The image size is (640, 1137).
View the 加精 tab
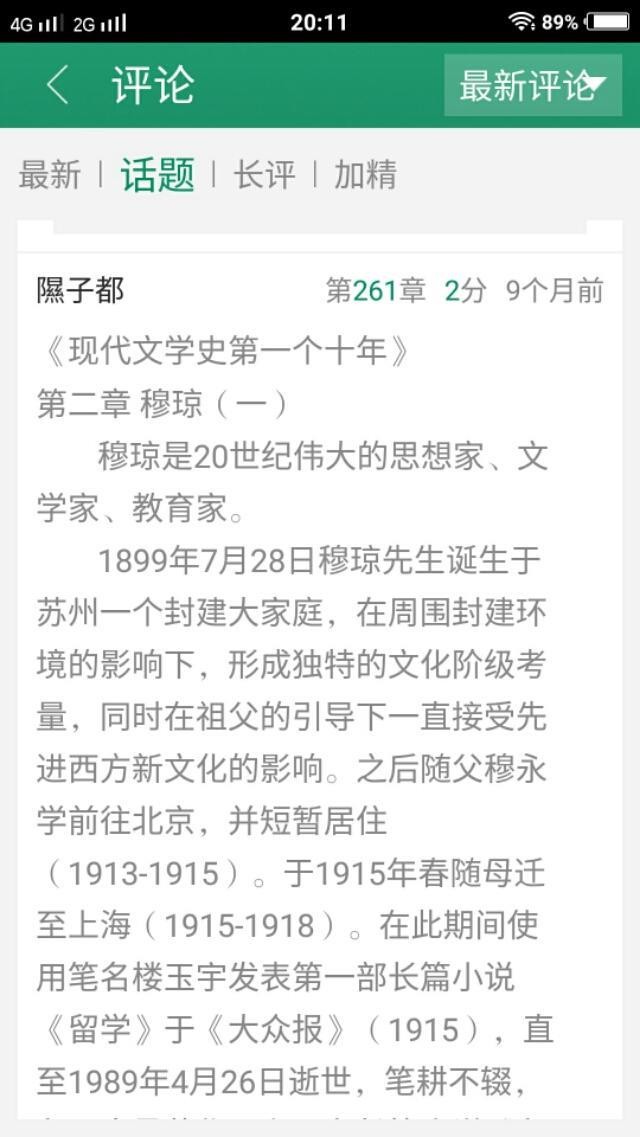[365, 175]
